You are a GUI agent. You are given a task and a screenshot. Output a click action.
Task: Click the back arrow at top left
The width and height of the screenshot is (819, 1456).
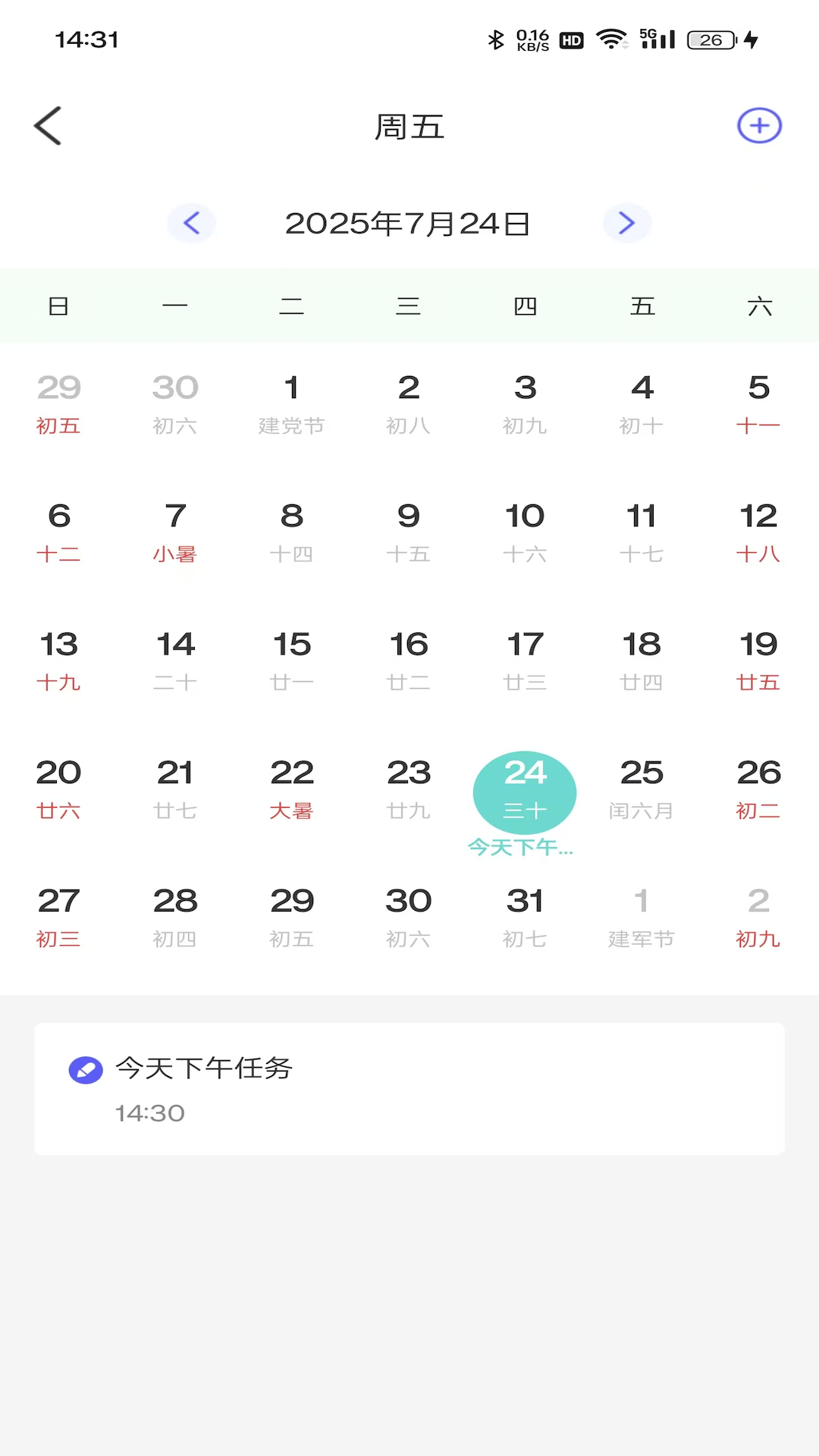click(48, 126)
